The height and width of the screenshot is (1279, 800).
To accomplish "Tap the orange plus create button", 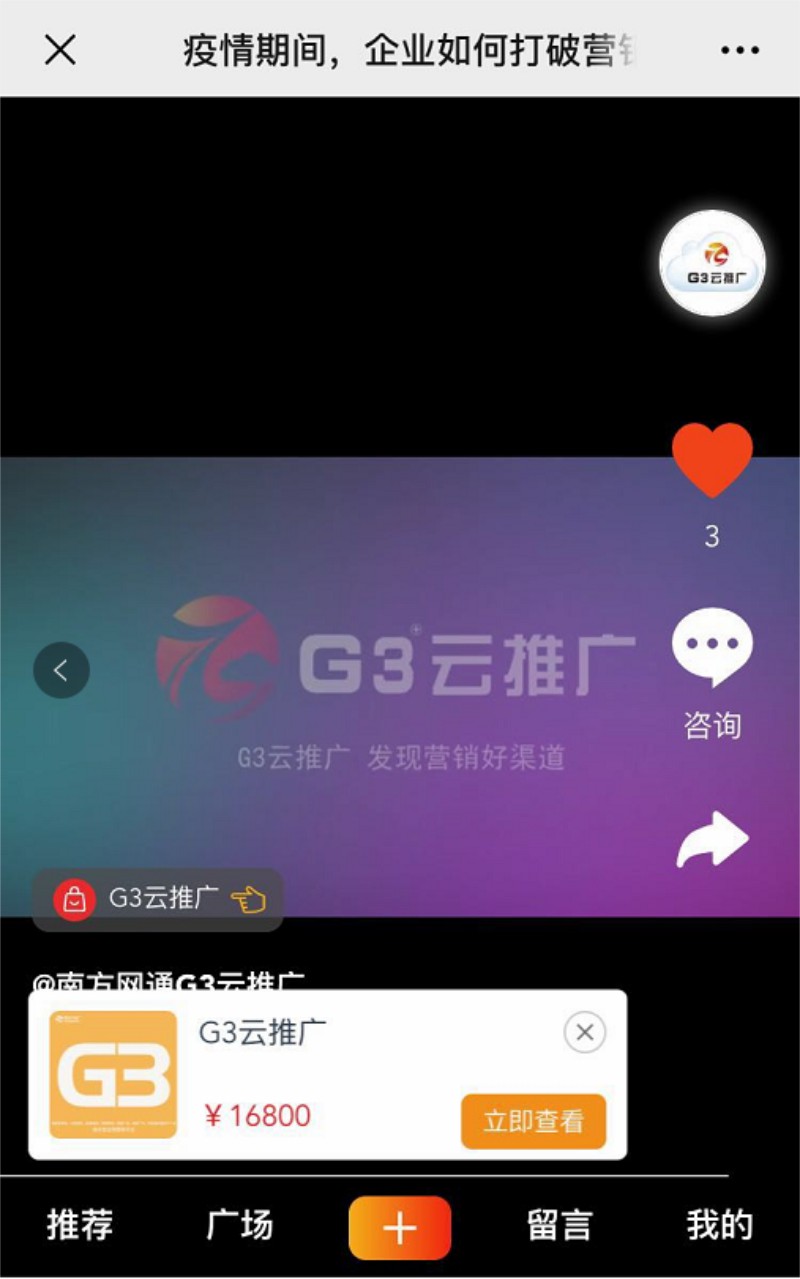I will pyautogui.click(x=399, y=1227).
